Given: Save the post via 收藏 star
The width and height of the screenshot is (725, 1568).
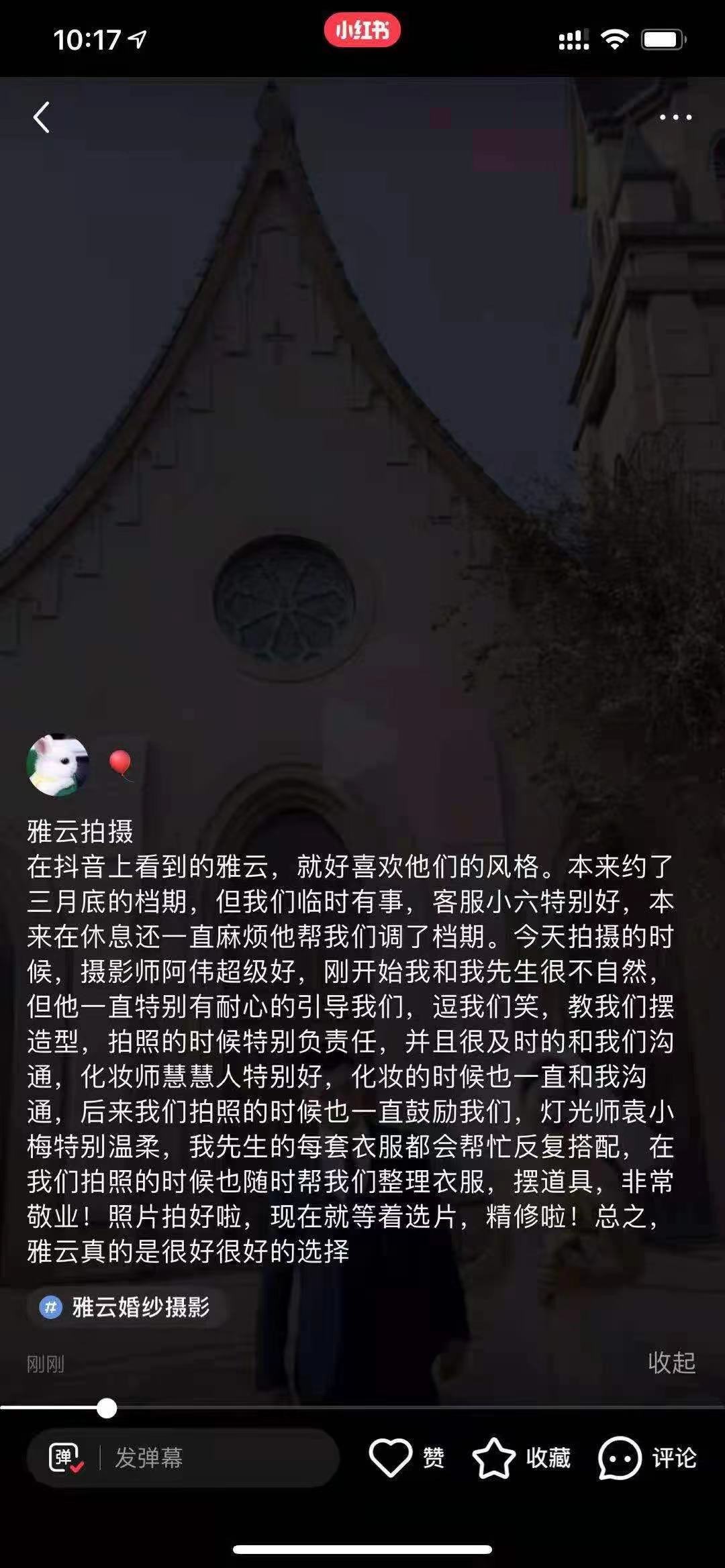Looking at the screenshot, I should click(x=494, y=1457).
